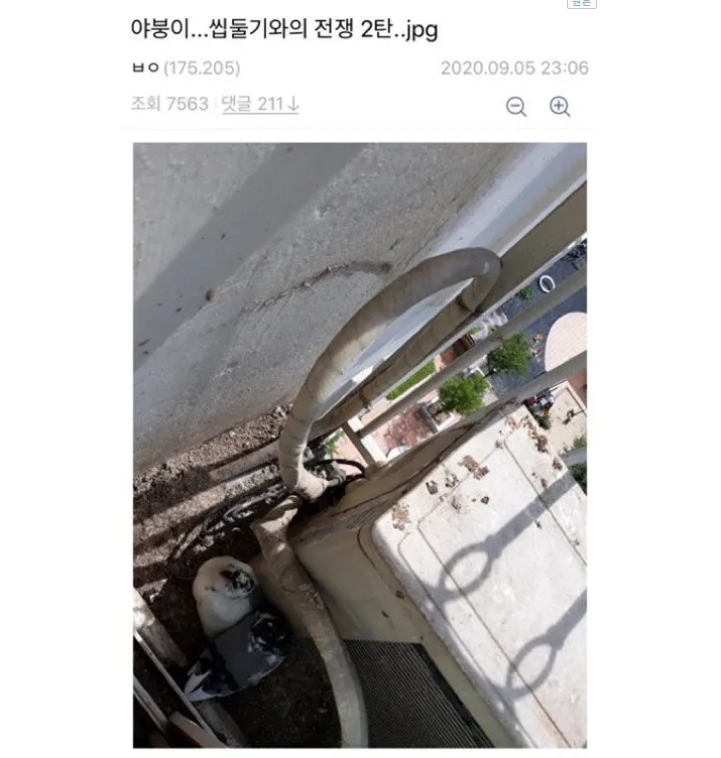Zoom out the post text size
Image resolution: width=721 pixels, height=758 pixels.
coord(516,107)
